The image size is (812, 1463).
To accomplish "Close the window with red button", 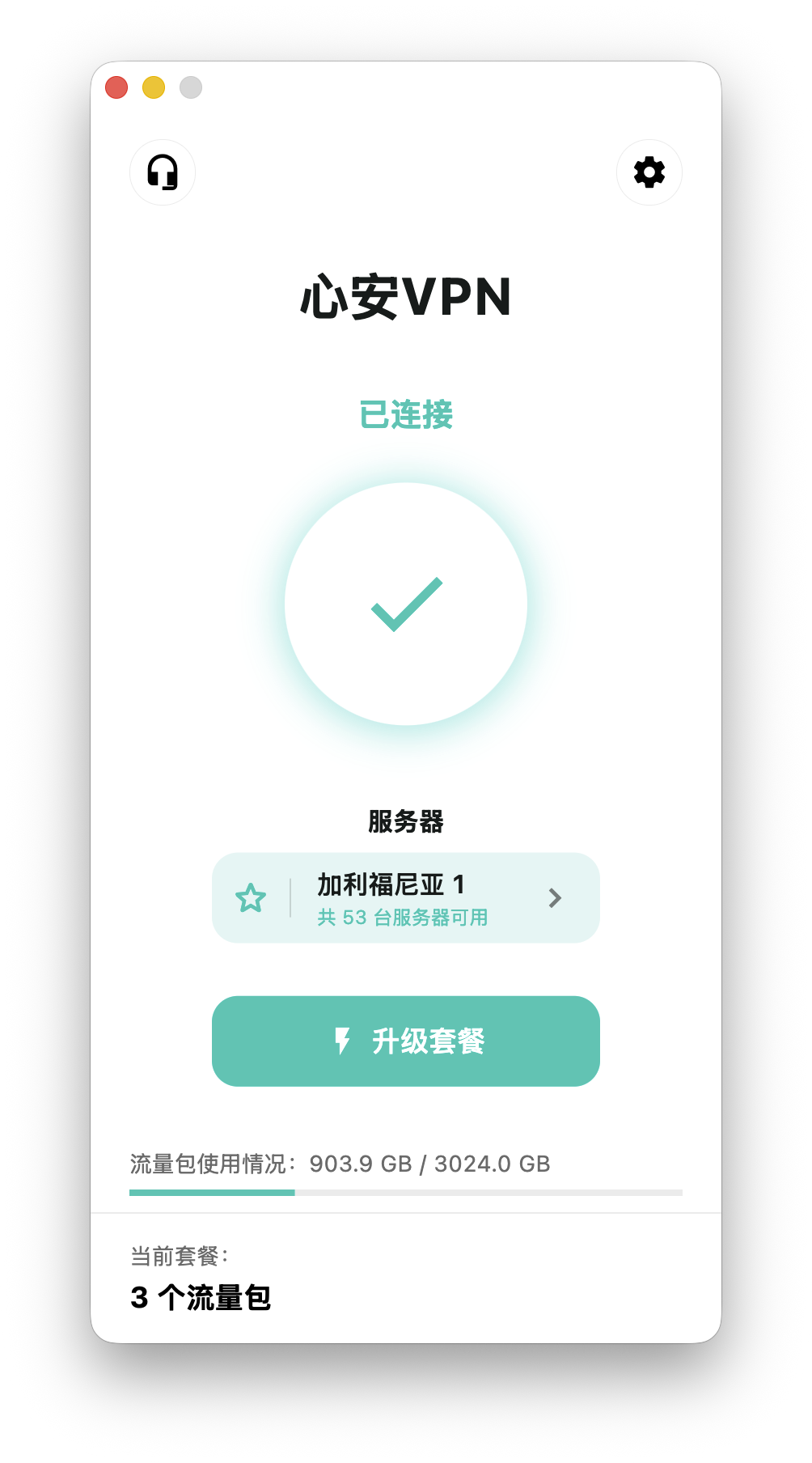I will pos(116,87).
